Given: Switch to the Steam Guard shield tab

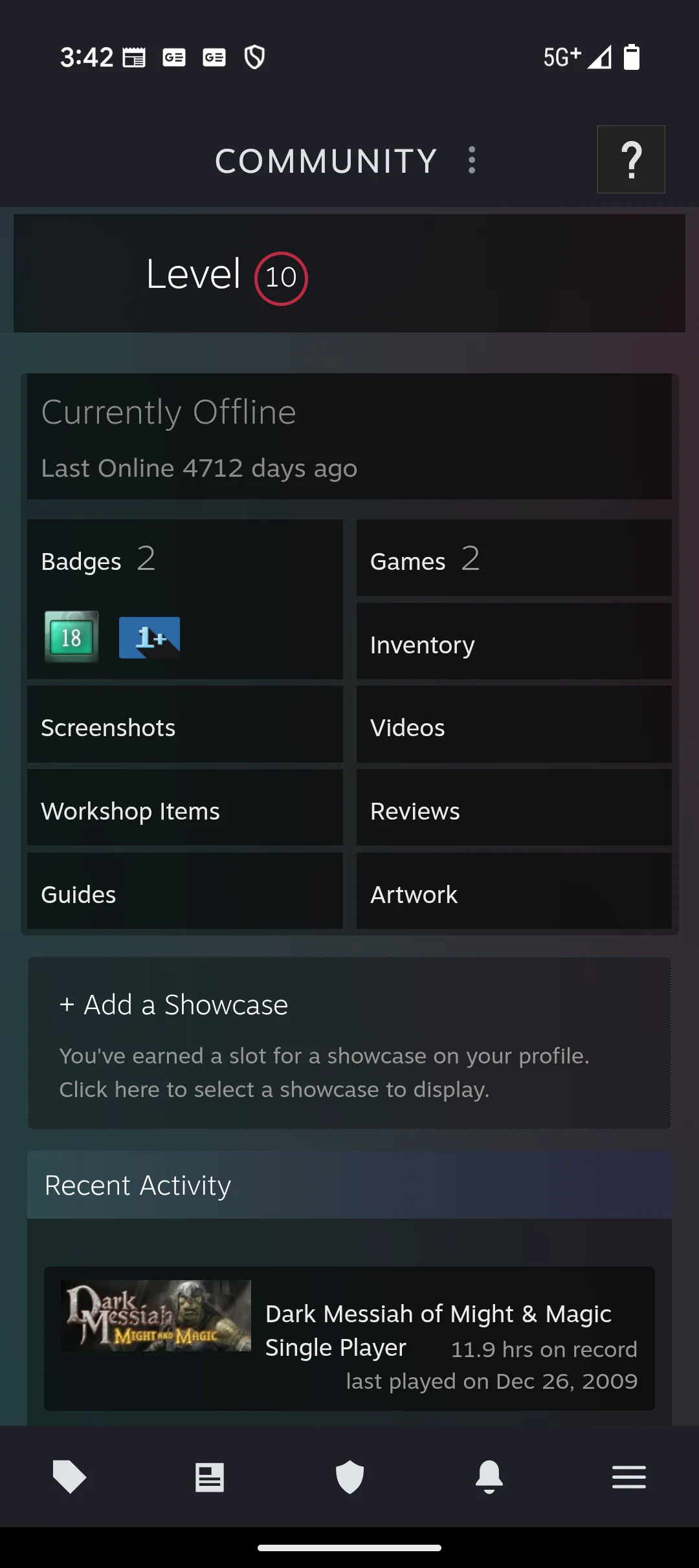Looking at the screenshot, I should tap(349, 1477).
